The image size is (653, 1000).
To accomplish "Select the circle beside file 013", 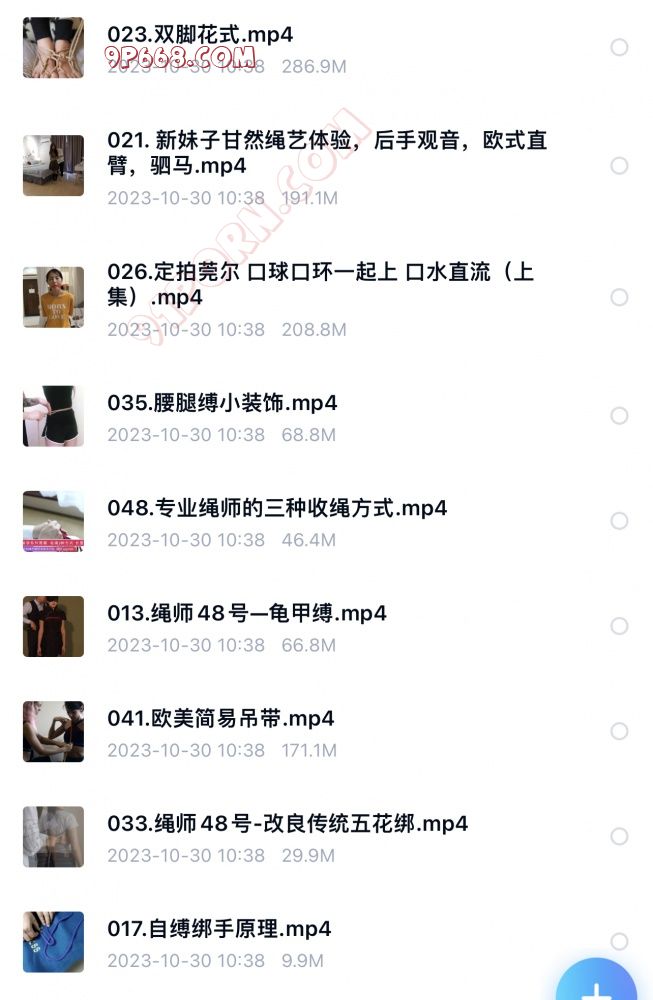I will click(619, 626).
